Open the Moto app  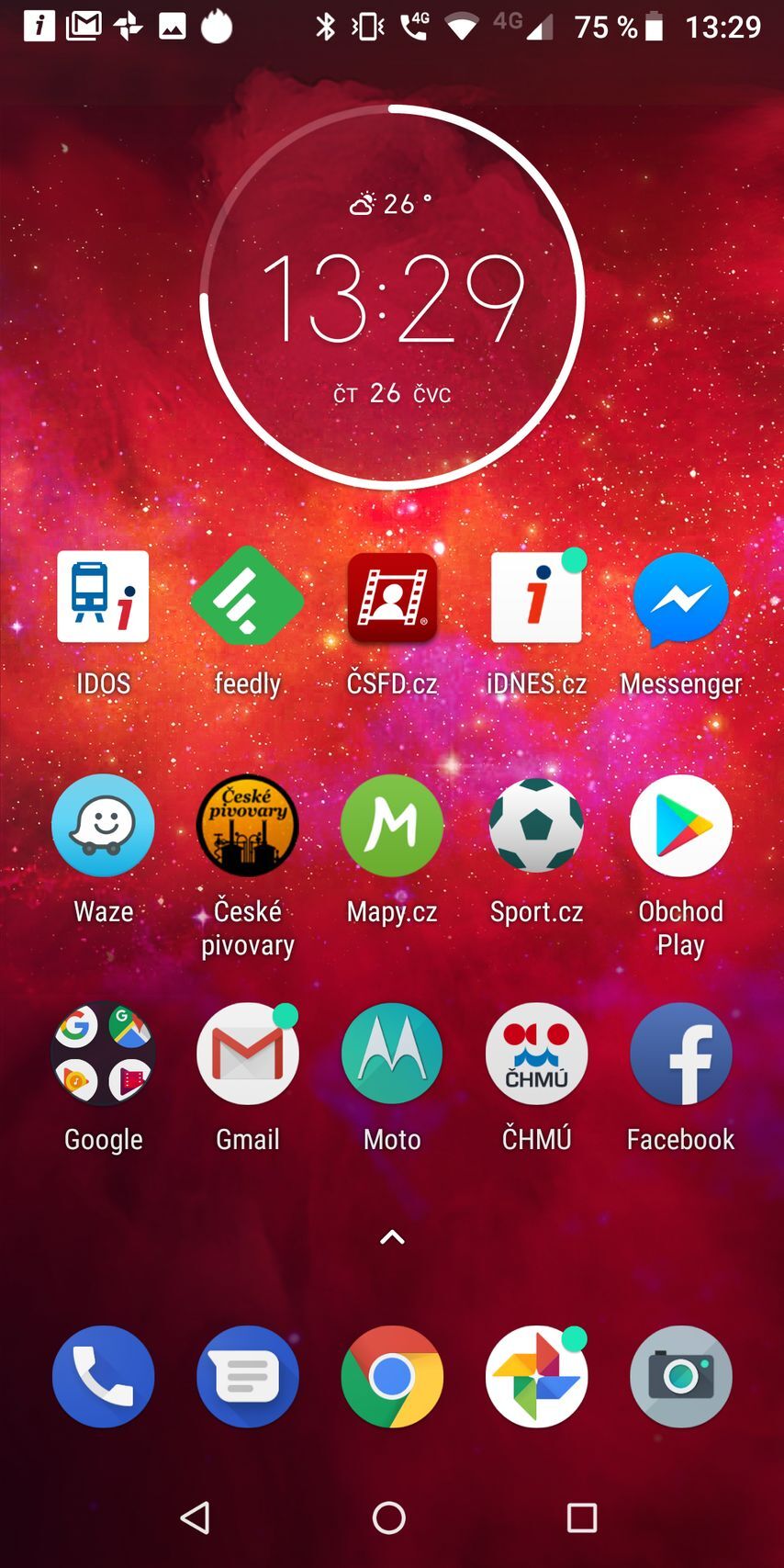coord(392,1054)
